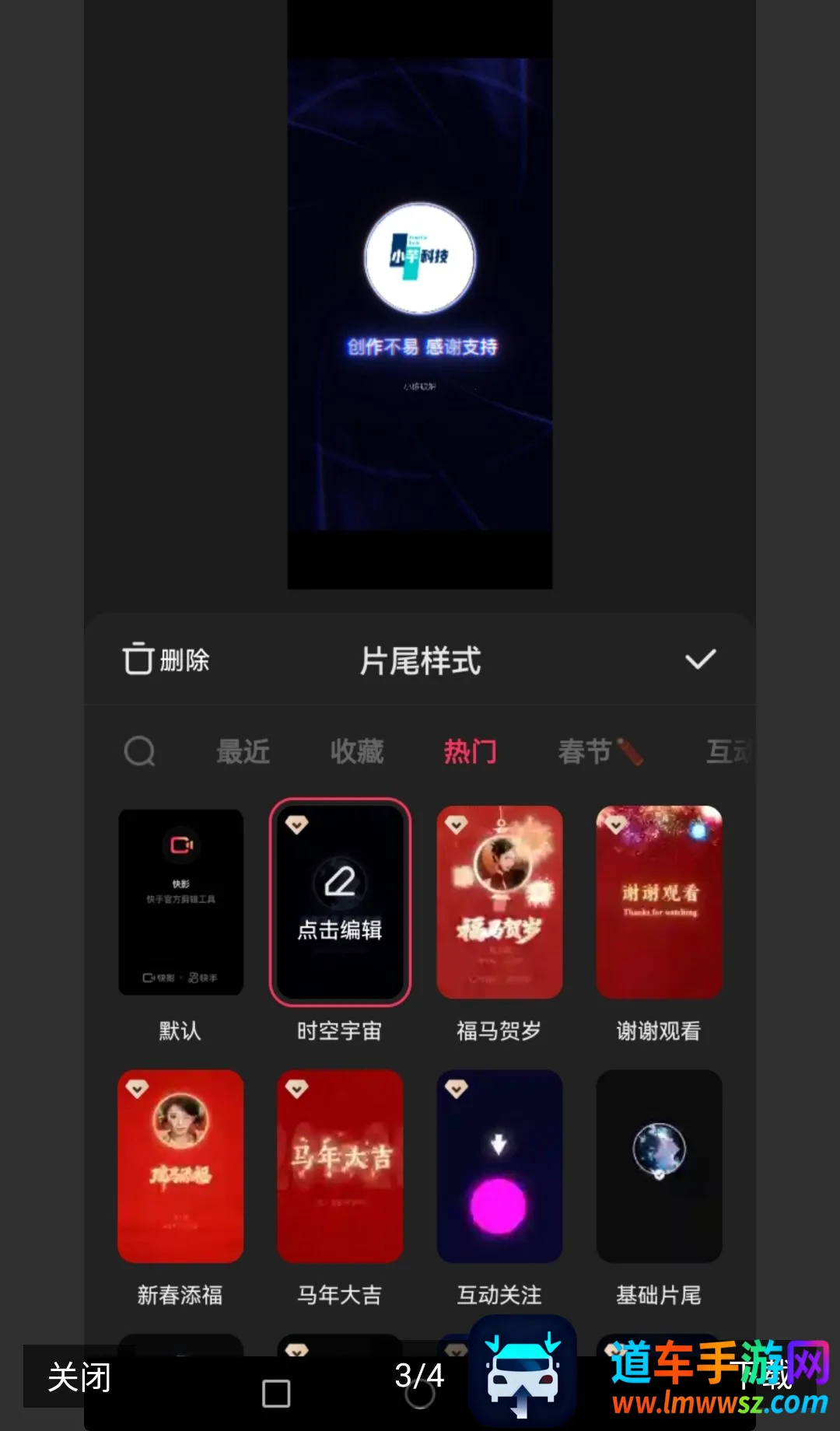Screen dimensions: 840x1431
Task: Open the ending style search
Action: [140, 751]
